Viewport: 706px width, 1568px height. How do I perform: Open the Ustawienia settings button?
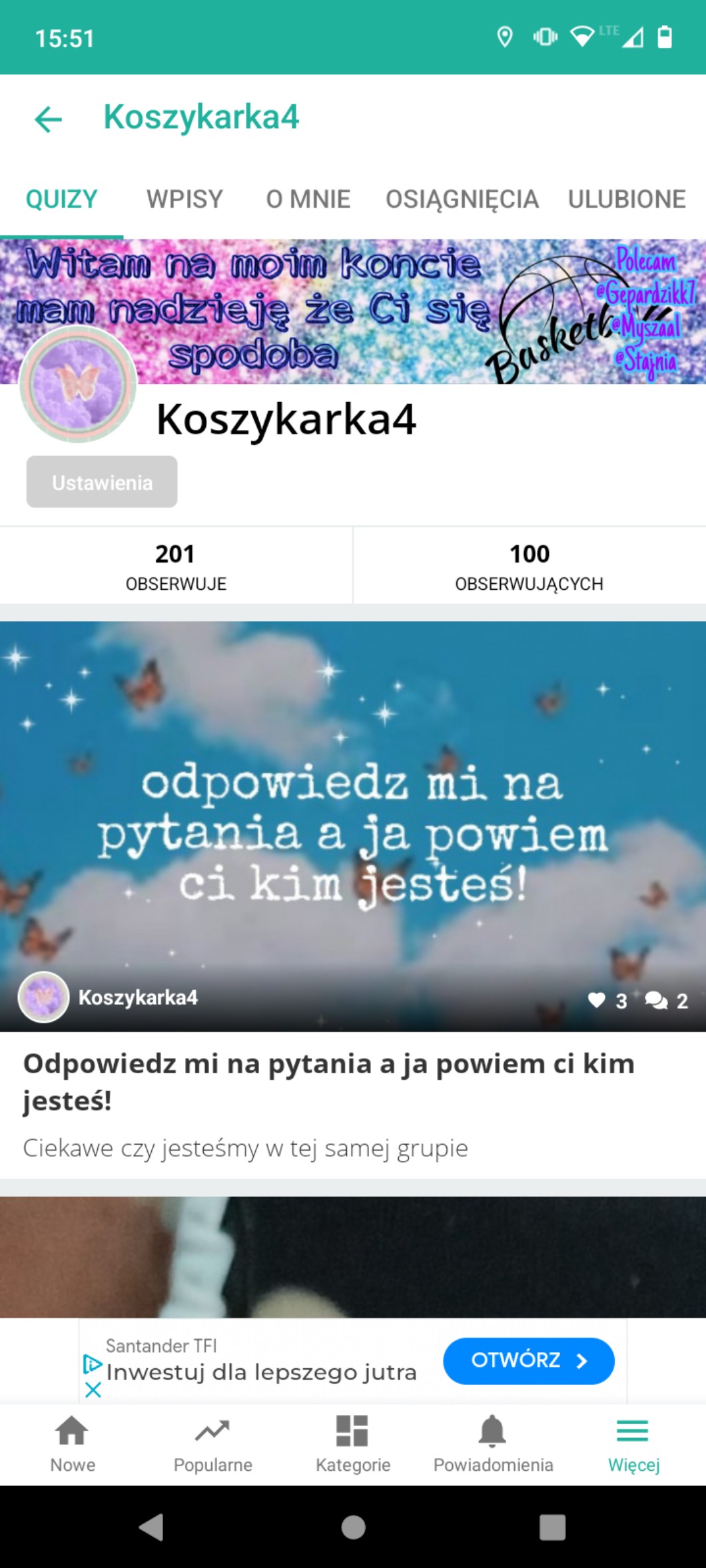click(102, 482)
